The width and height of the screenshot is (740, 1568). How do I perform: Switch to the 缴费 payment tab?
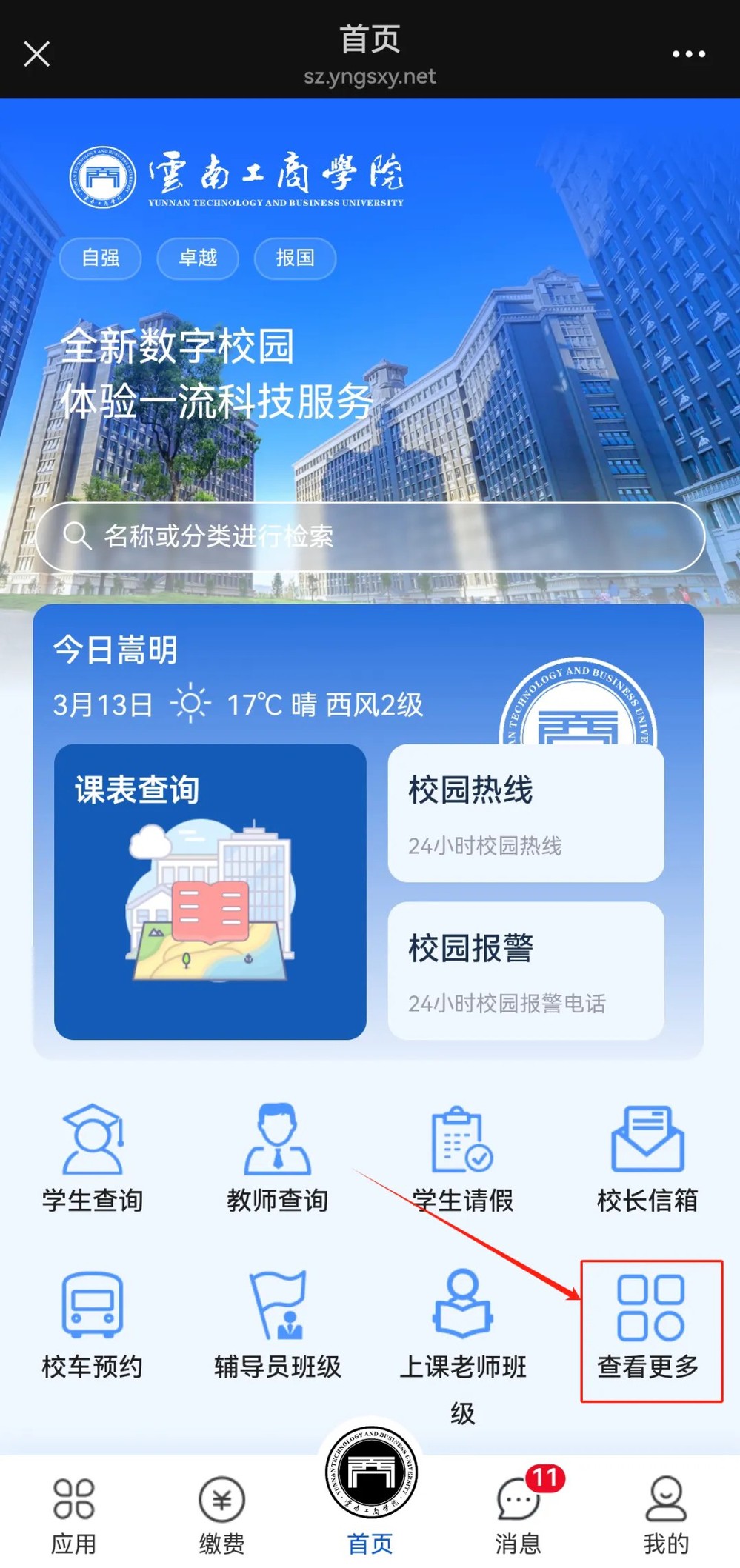221,1515
